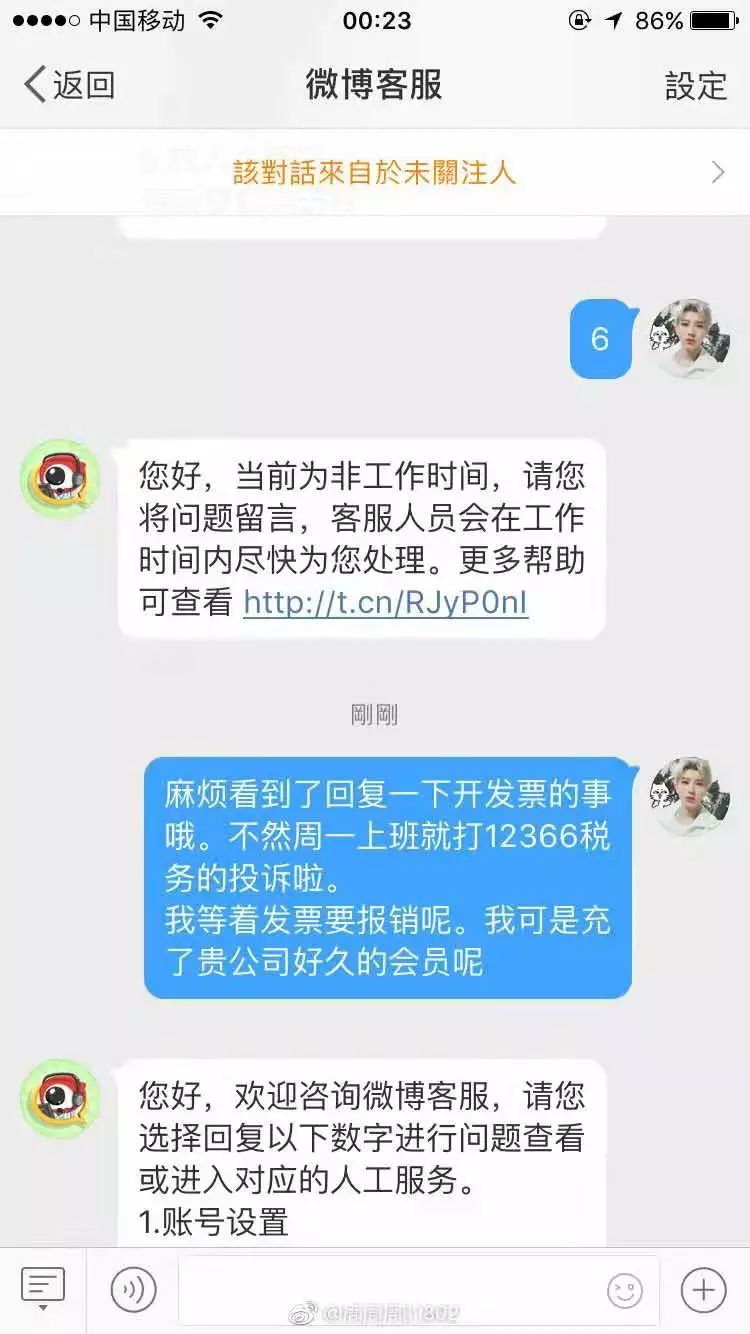Open the sender avatar beside the "6" message
This screenshot has width=750, height=1334.
(690, 339)
